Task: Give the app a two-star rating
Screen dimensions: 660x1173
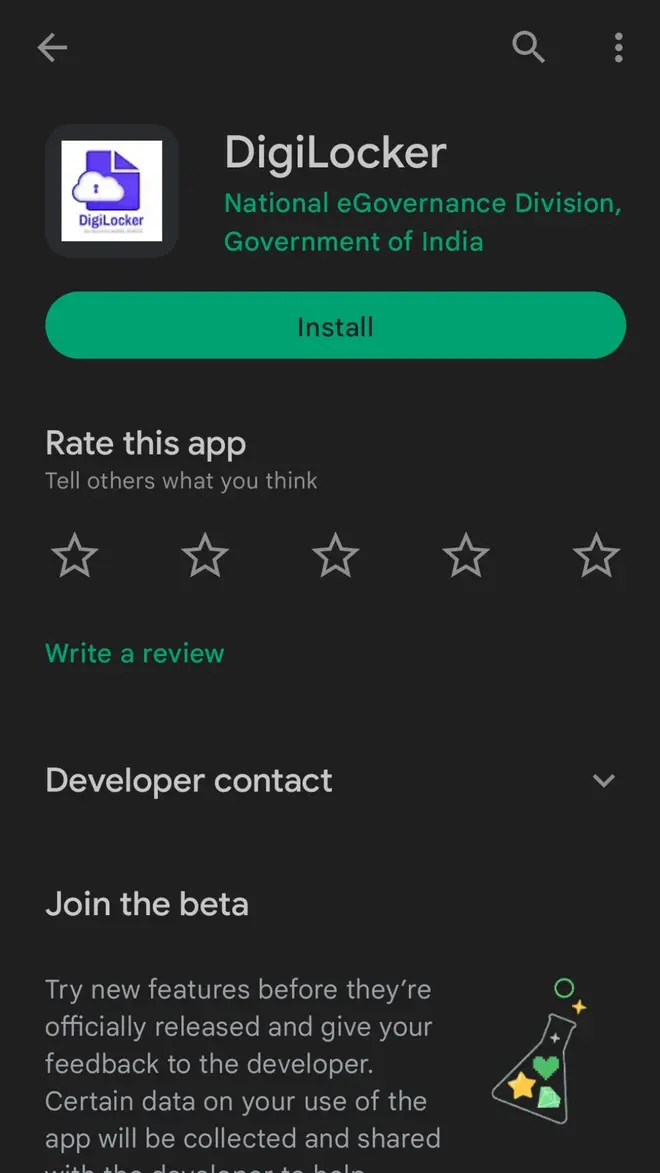Action: coord(205,555)
